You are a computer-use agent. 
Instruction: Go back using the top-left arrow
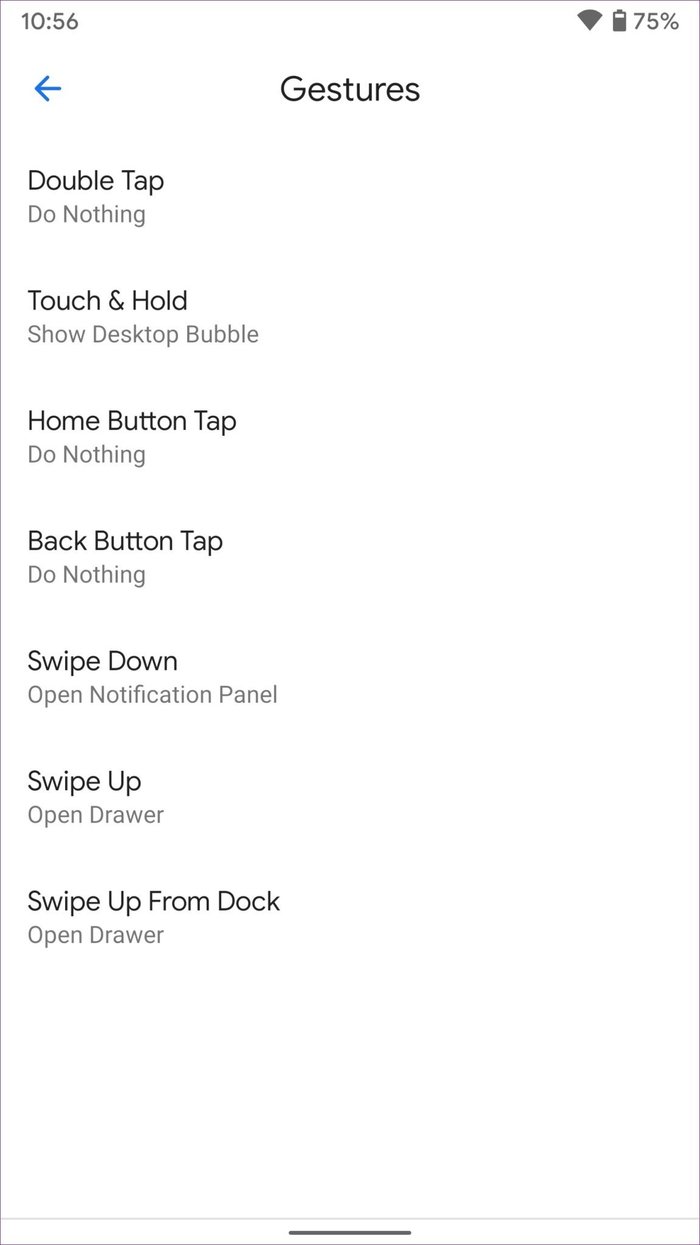(48, 89)
